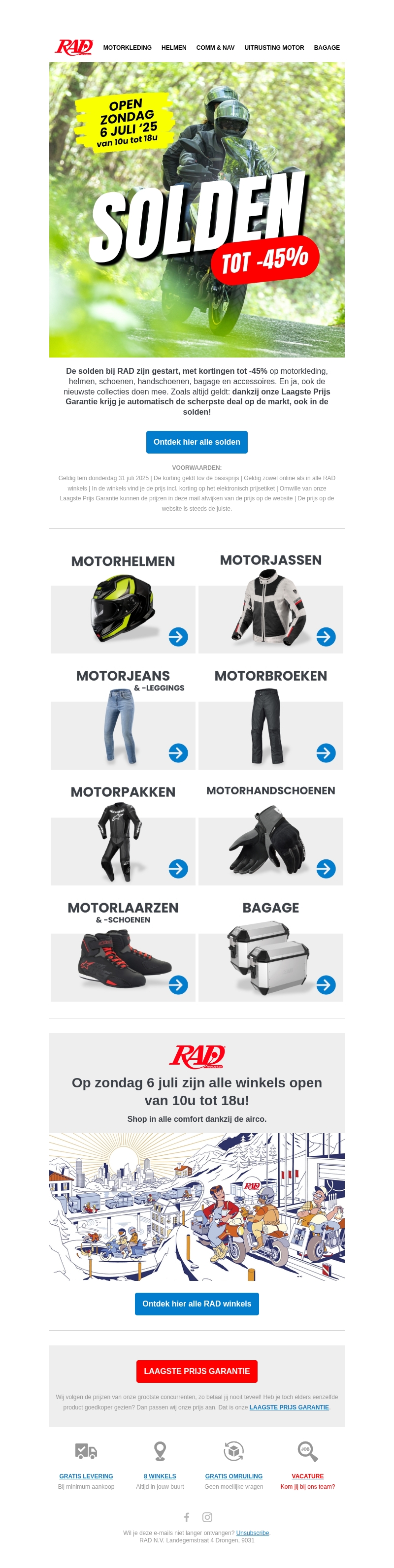Viewport: 394px width, 1568px height.
Task: Tap Ontdek hier alle RAD winkels
Action: (197, 1304)
